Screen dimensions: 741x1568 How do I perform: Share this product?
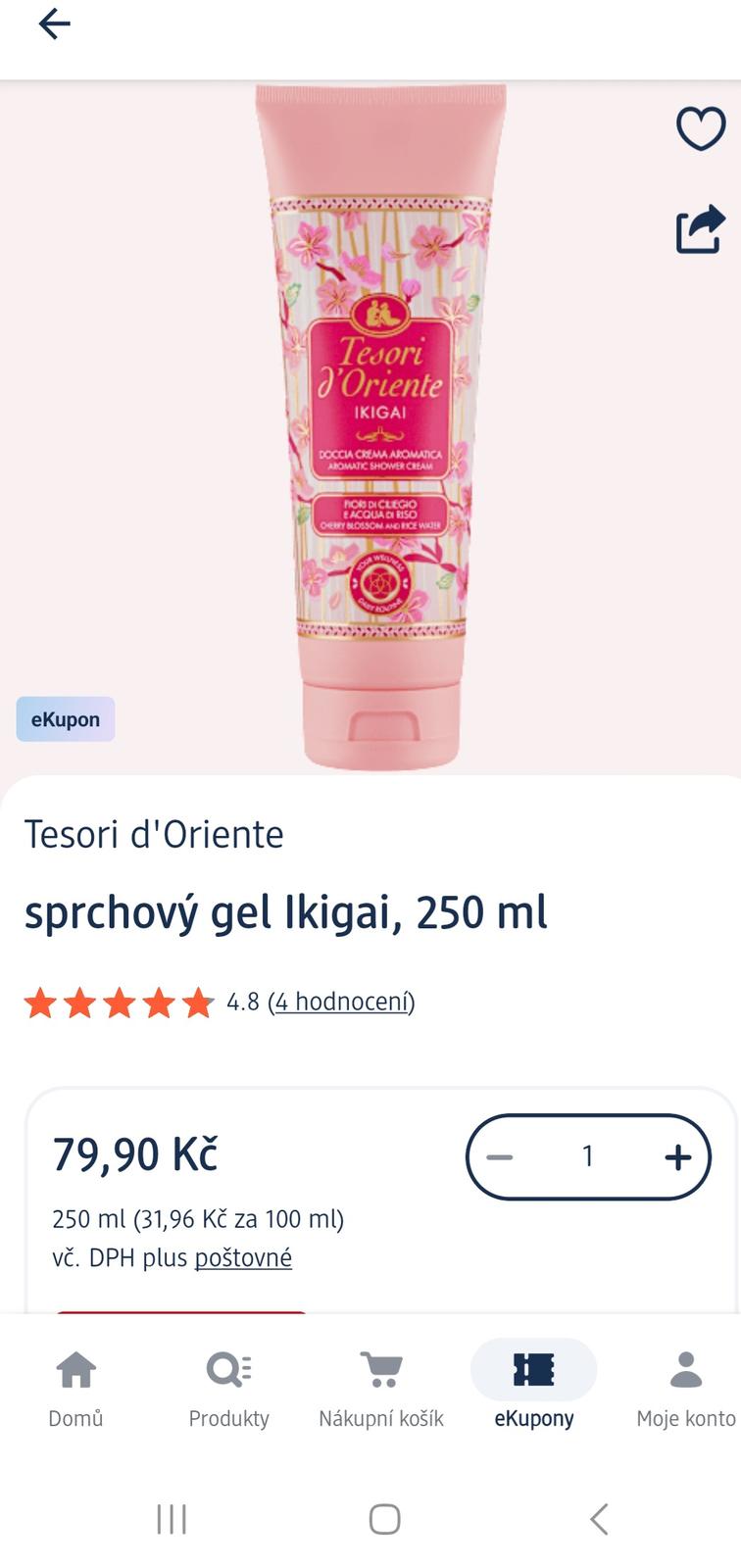click(701, 229)
